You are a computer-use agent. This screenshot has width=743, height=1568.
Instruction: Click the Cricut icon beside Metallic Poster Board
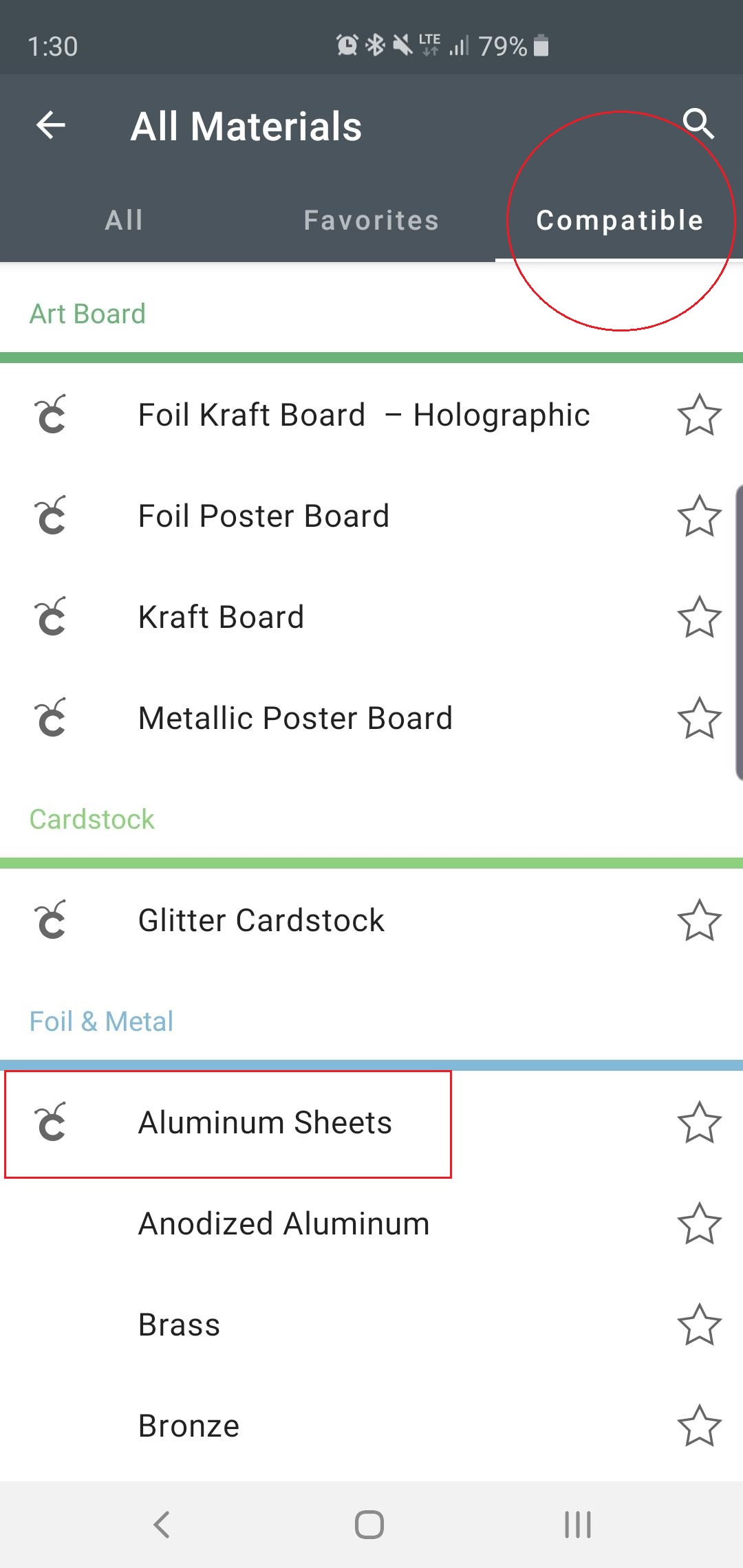pos(52,718)
